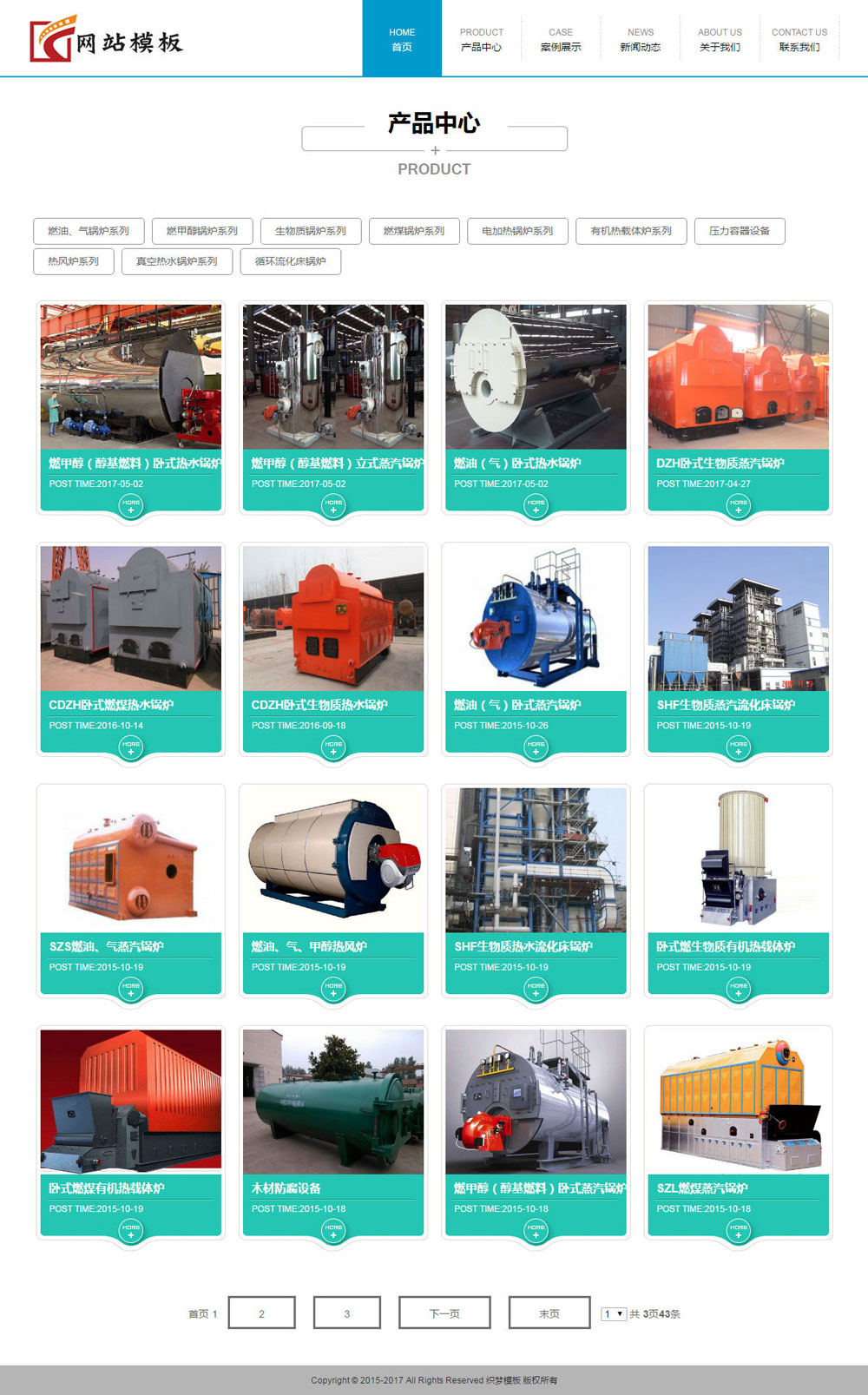
Task: Open the page number dropdown
Action: pyautogui.click(x=614, y=1314)
